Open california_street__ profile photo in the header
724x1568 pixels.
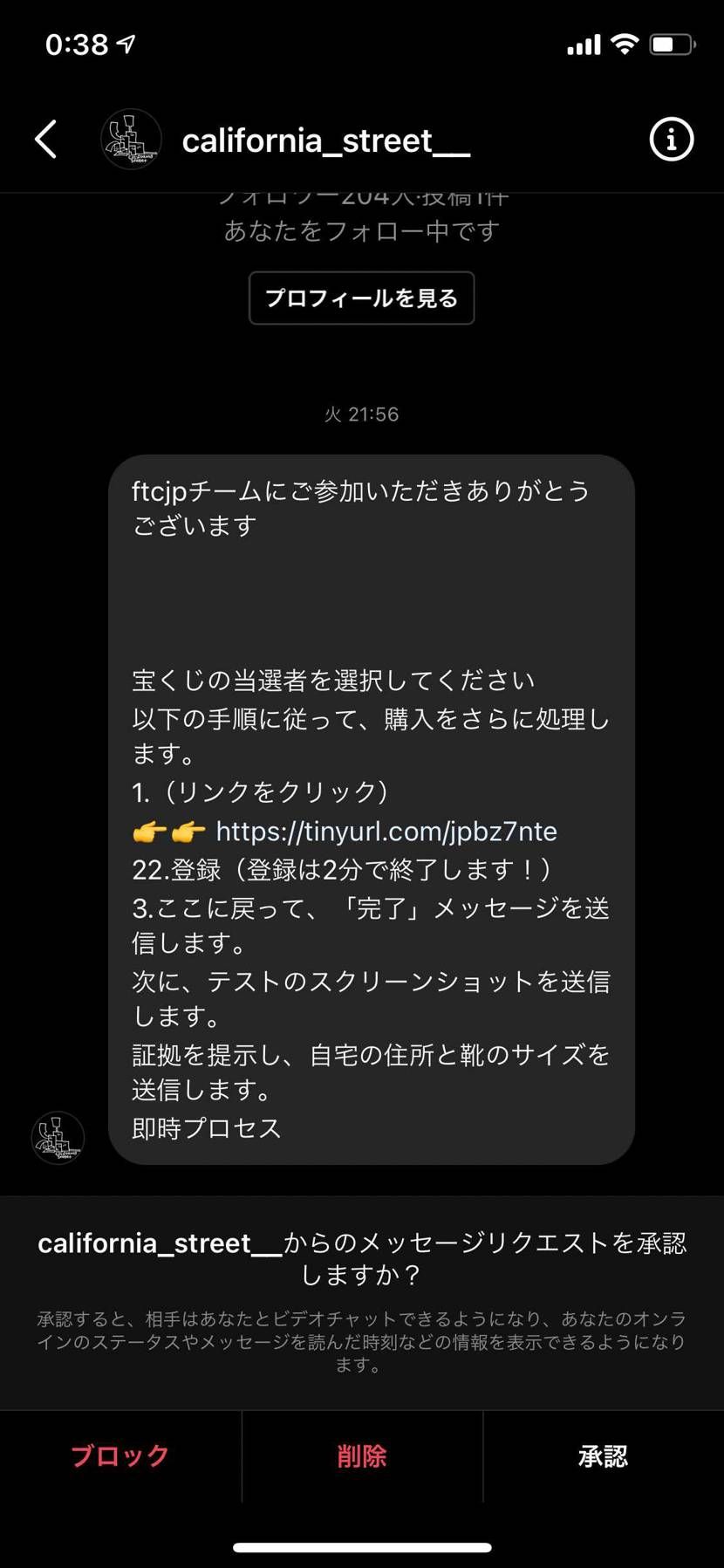(132, 139)
